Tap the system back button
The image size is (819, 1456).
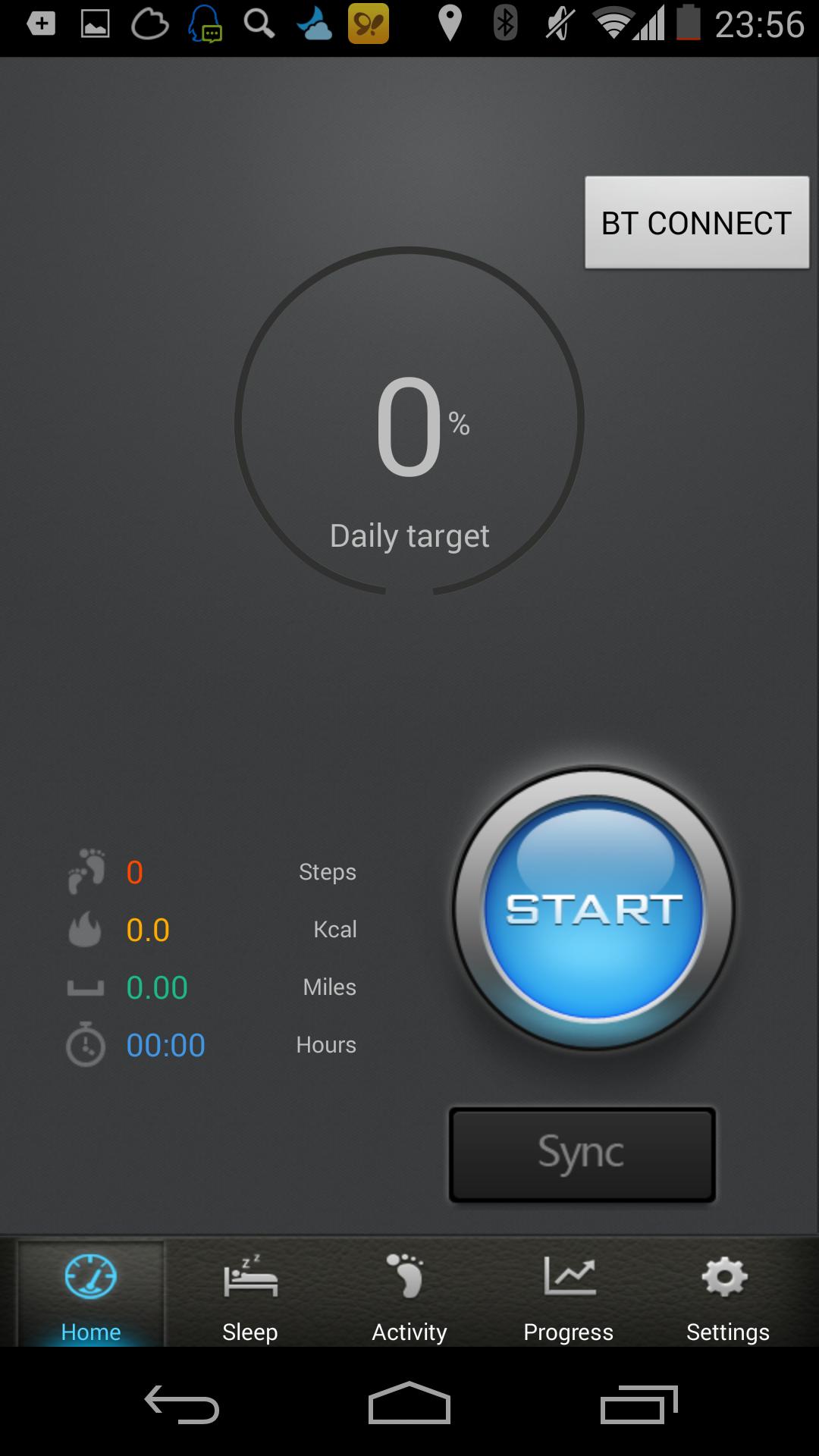[182, 1404]
